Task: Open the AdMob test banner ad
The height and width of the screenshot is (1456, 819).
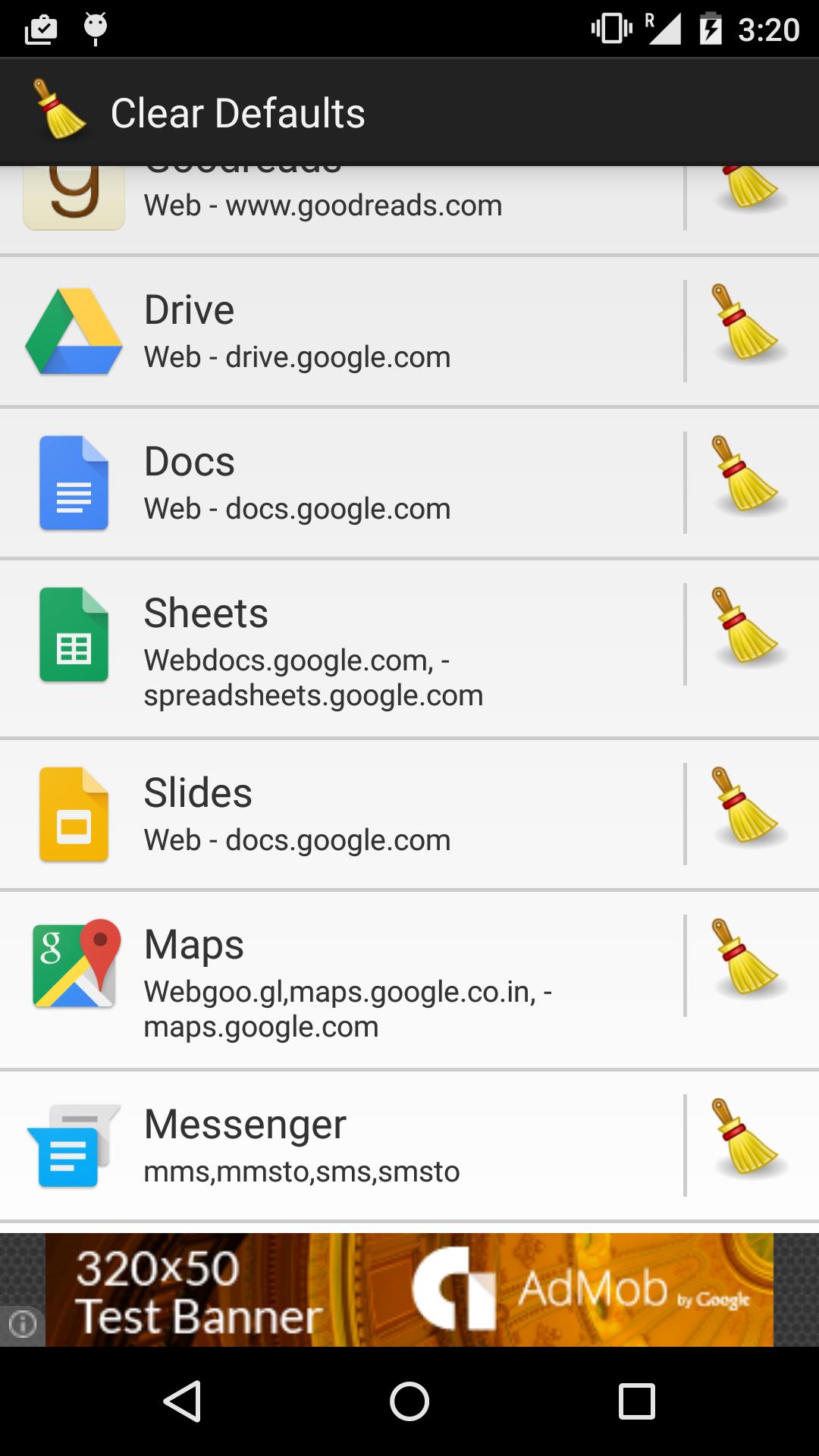Action: (409, 1290)
